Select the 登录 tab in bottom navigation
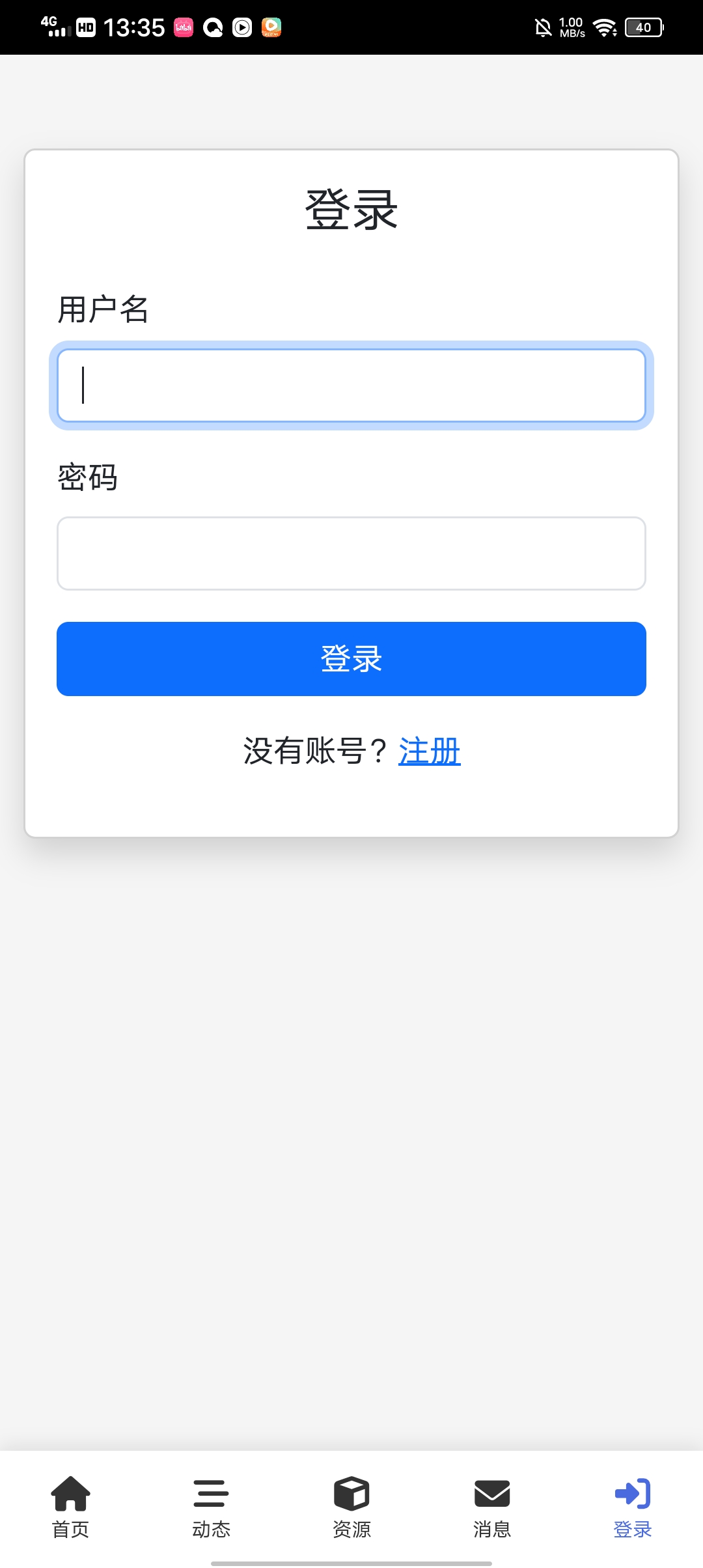The height and width of the screenshot is (1568, 703). coord(633,1507)
